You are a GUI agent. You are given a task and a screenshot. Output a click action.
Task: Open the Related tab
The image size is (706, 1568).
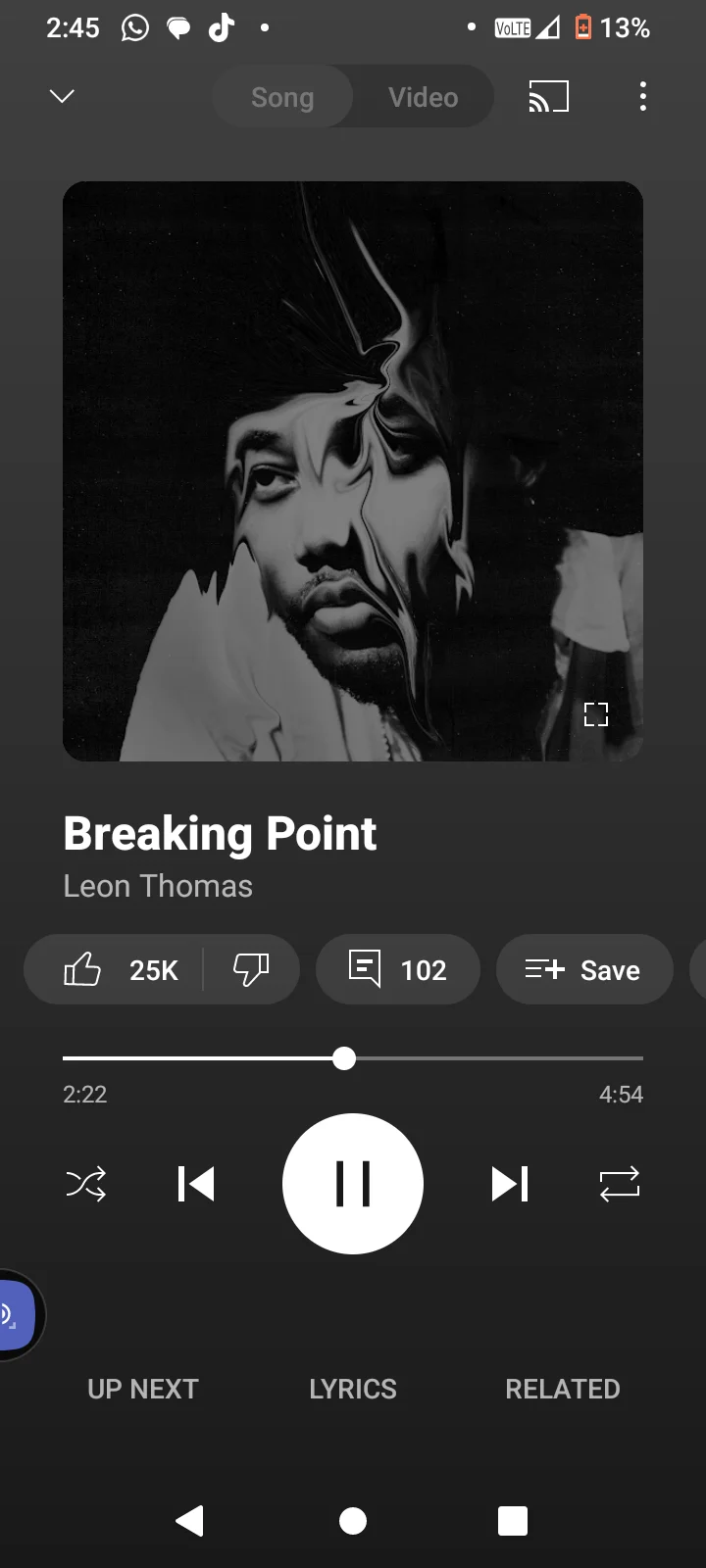click(x=563, y=1389)
